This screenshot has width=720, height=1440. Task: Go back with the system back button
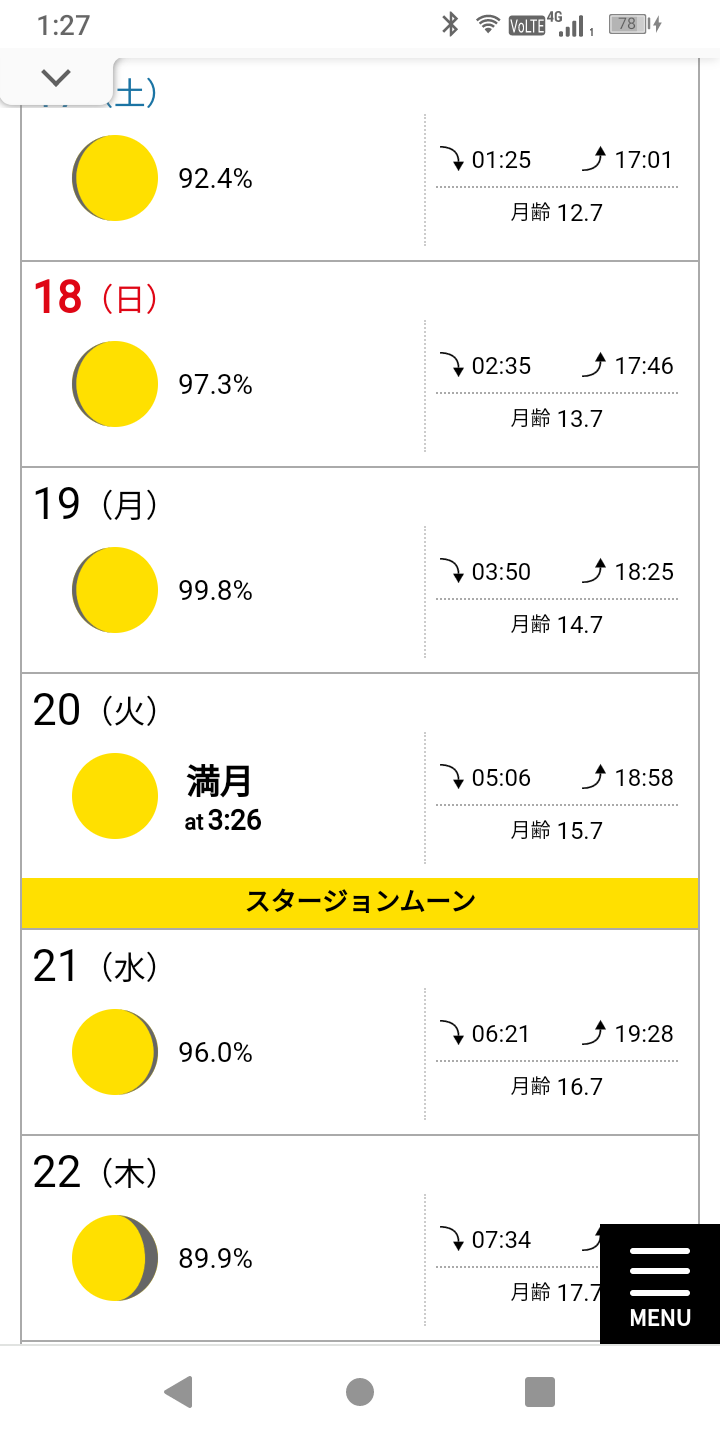click(x=178, y=1392)
